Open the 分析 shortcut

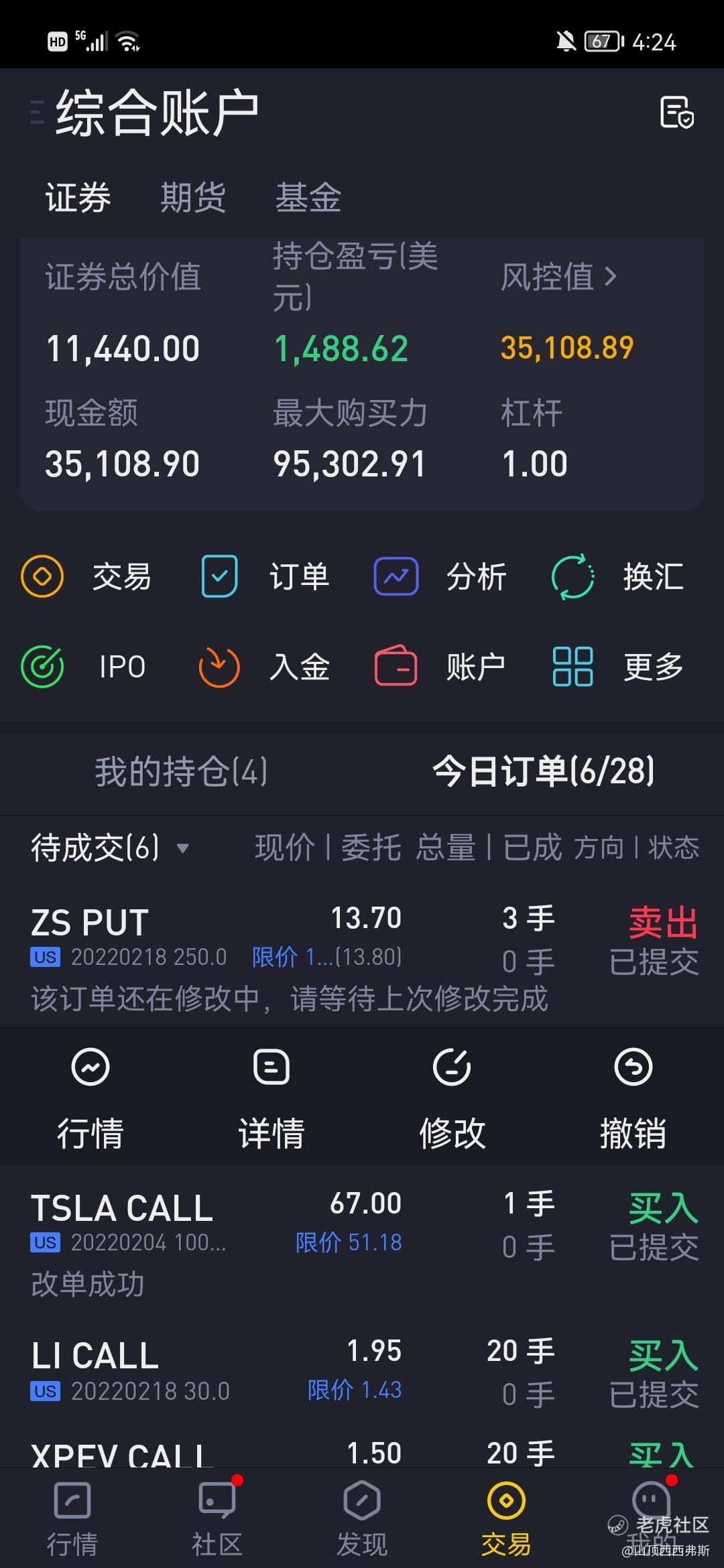coord(440,577)
